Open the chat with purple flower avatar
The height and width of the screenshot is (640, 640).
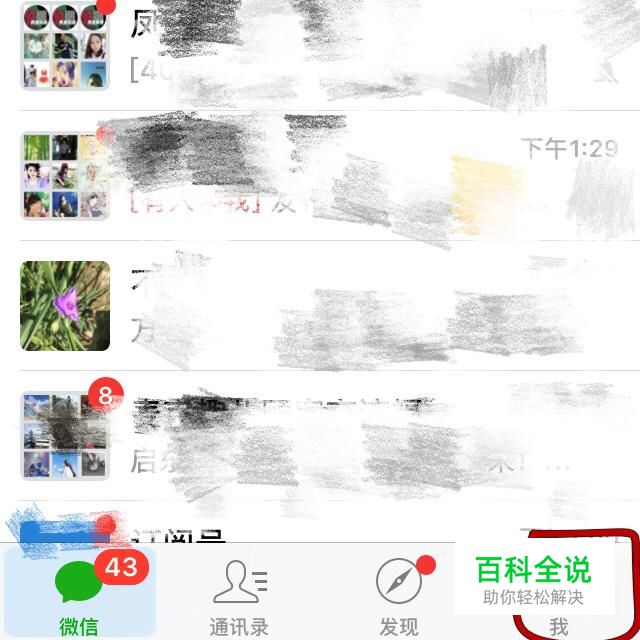click(x=320, y=306)
